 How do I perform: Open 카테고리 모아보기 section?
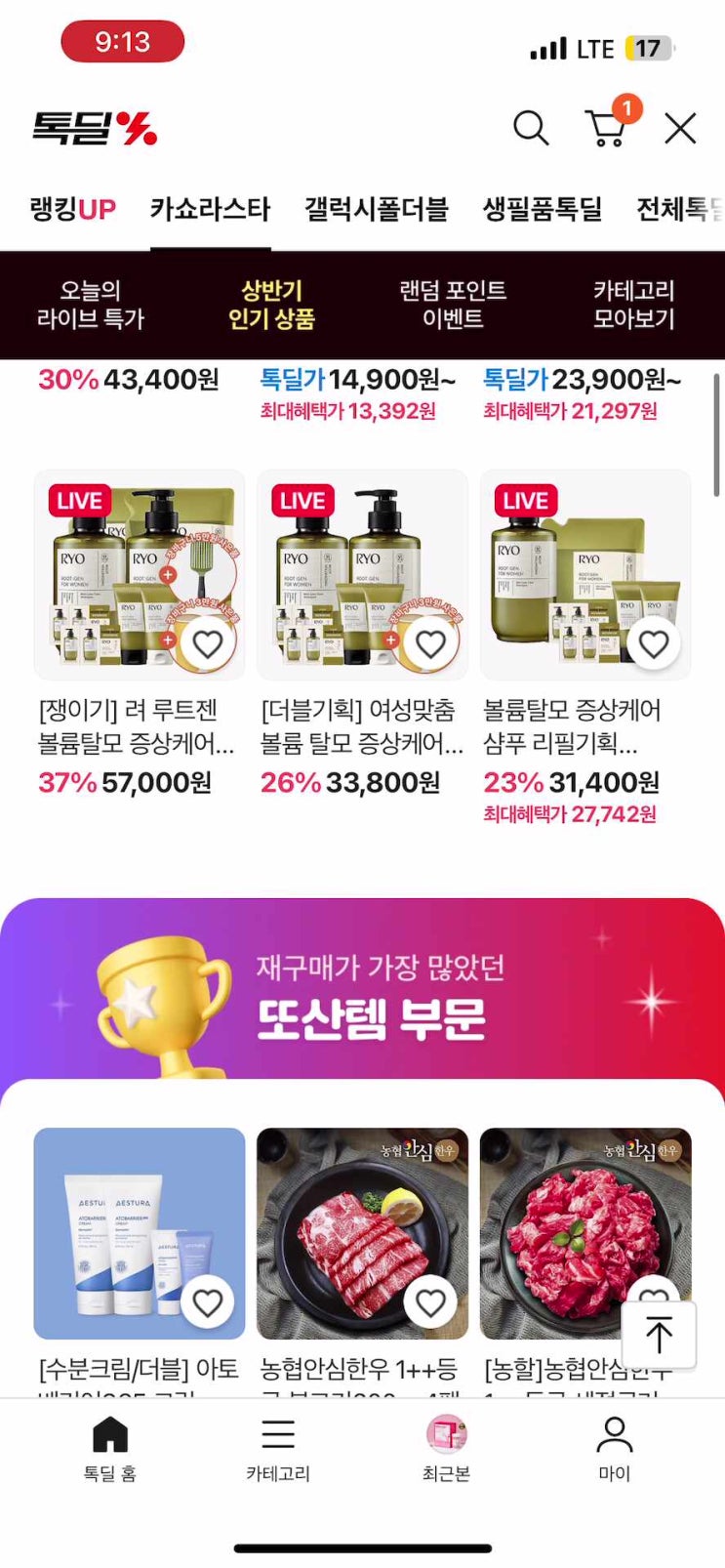click(x=634, y=305)
